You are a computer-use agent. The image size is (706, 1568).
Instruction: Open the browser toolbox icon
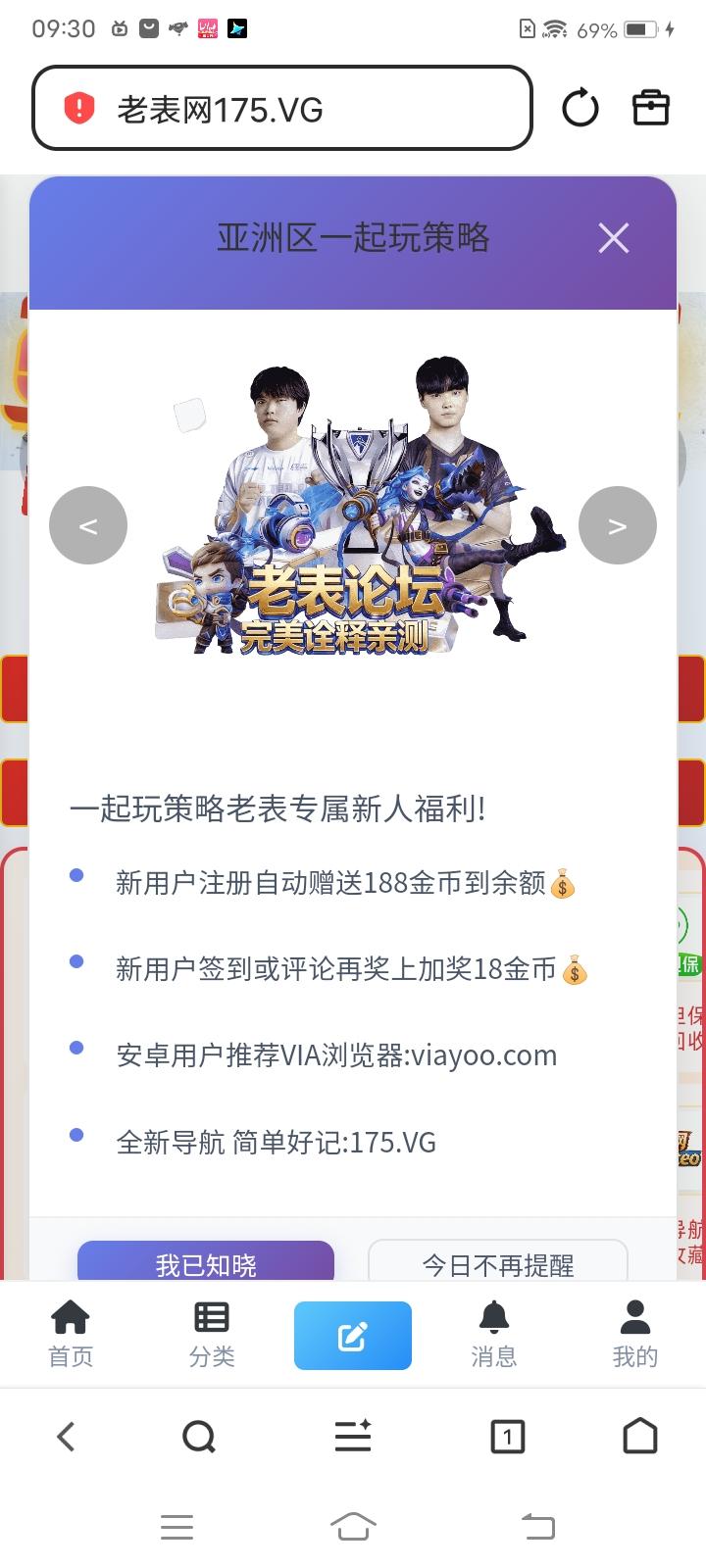650,108
